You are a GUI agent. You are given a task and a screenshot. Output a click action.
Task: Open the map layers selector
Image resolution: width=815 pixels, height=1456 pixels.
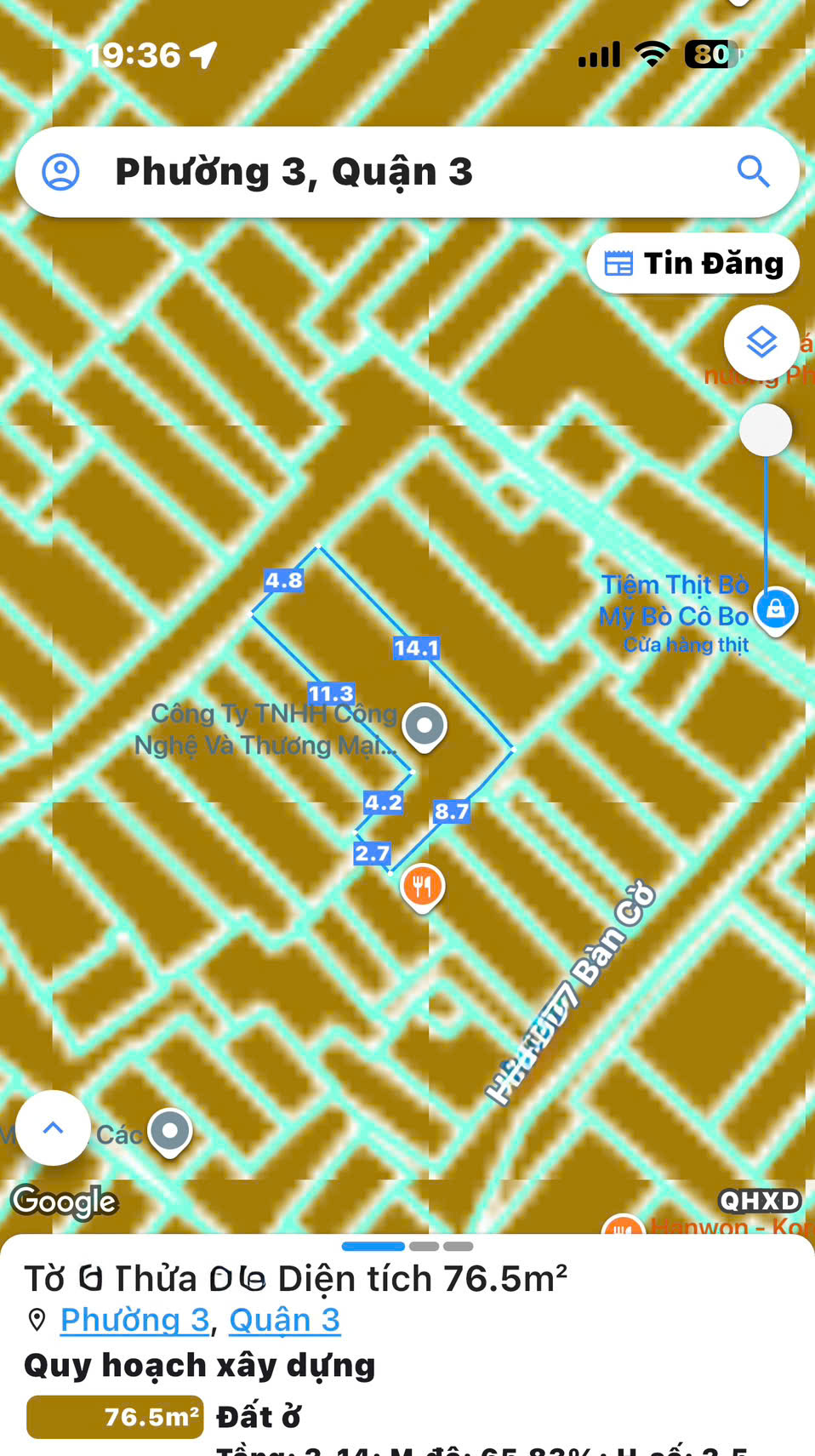click(761, 343)
